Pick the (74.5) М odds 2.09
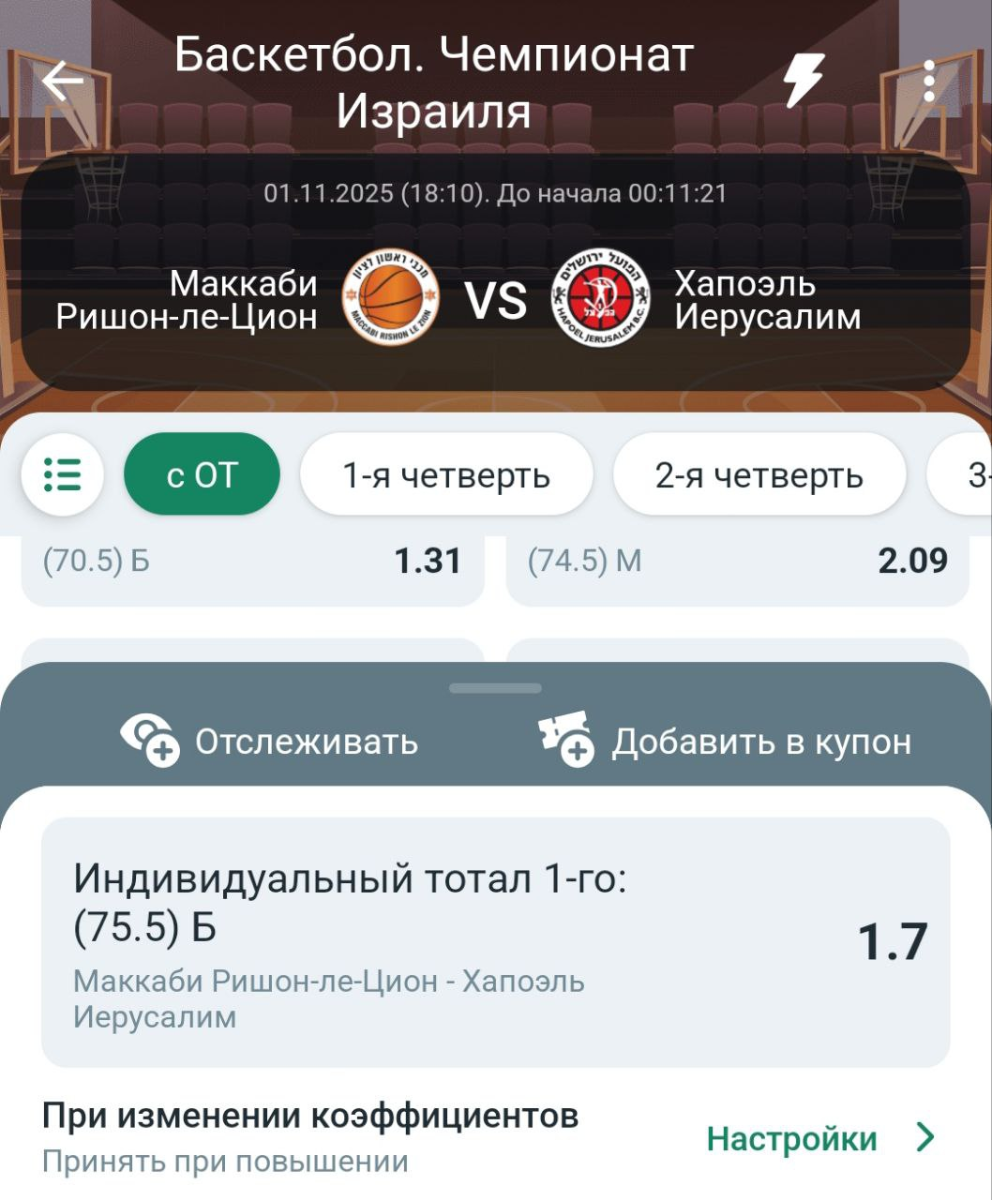The width and height of the screenshot is (992, 1200). click(737, 562)
